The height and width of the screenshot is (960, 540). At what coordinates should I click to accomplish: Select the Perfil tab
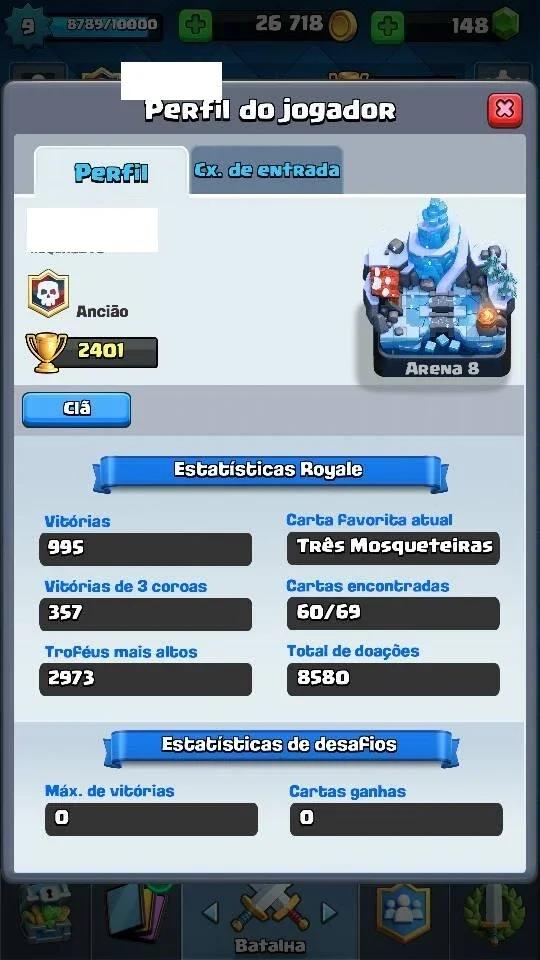pyautogui.click(x=111, y=171)
